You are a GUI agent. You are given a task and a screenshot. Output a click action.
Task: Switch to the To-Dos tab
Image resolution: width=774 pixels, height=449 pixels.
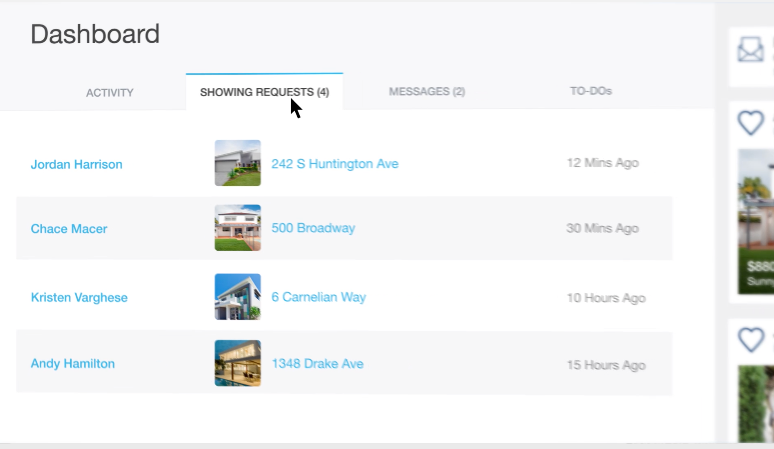[x=591, y=91]
